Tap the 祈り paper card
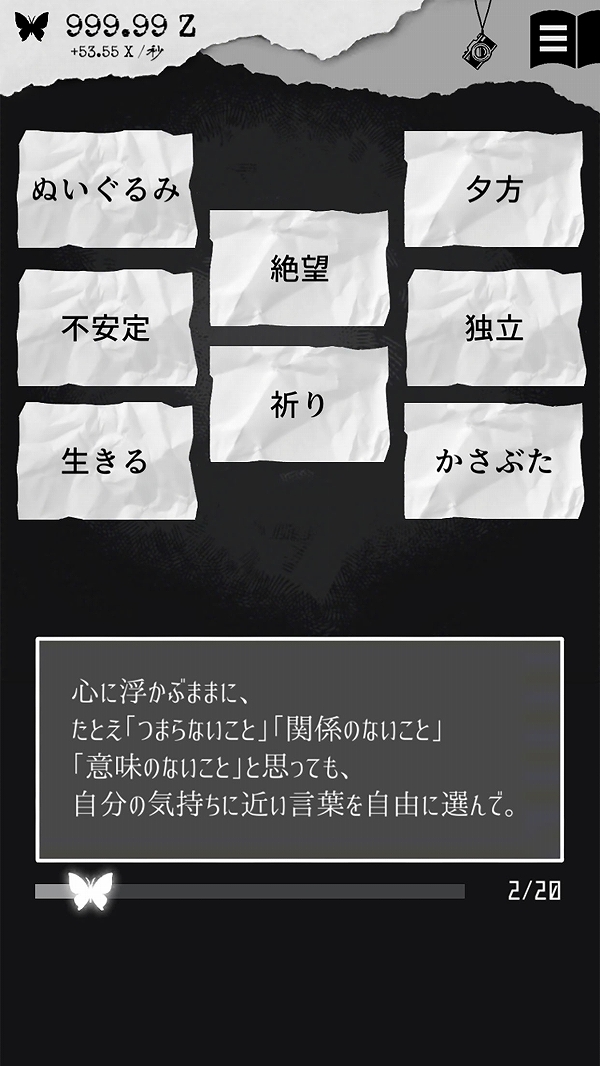This screenshot has width=600, height=1066. [x=299, y=405]
